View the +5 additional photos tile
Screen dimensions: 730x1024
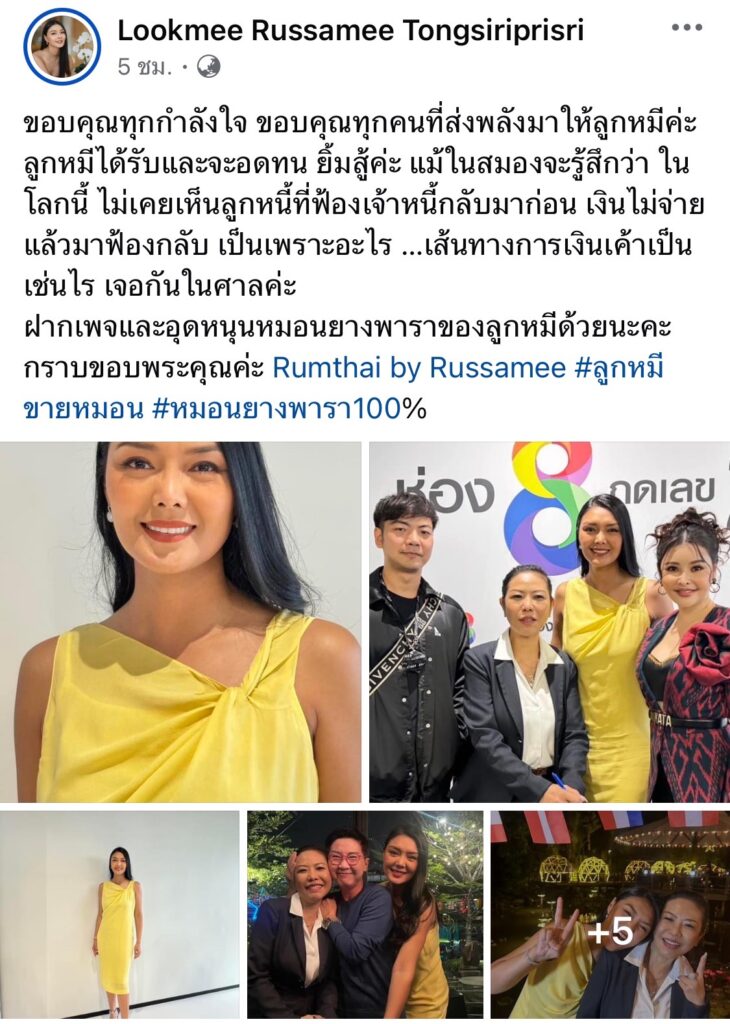click(x=610, y=914)
